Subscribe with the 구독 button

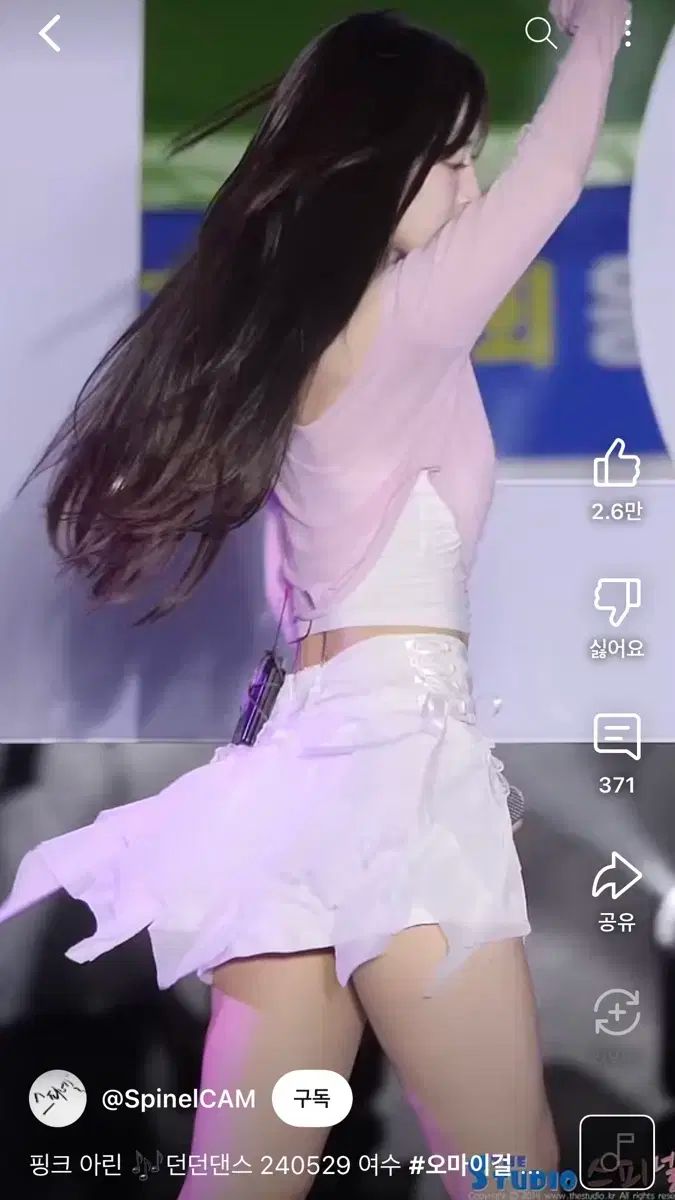310,1100
